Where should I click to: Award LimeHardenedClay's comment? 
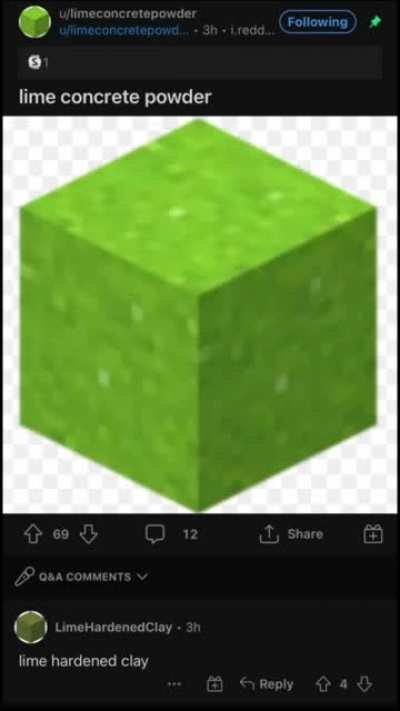coord(214,684)
